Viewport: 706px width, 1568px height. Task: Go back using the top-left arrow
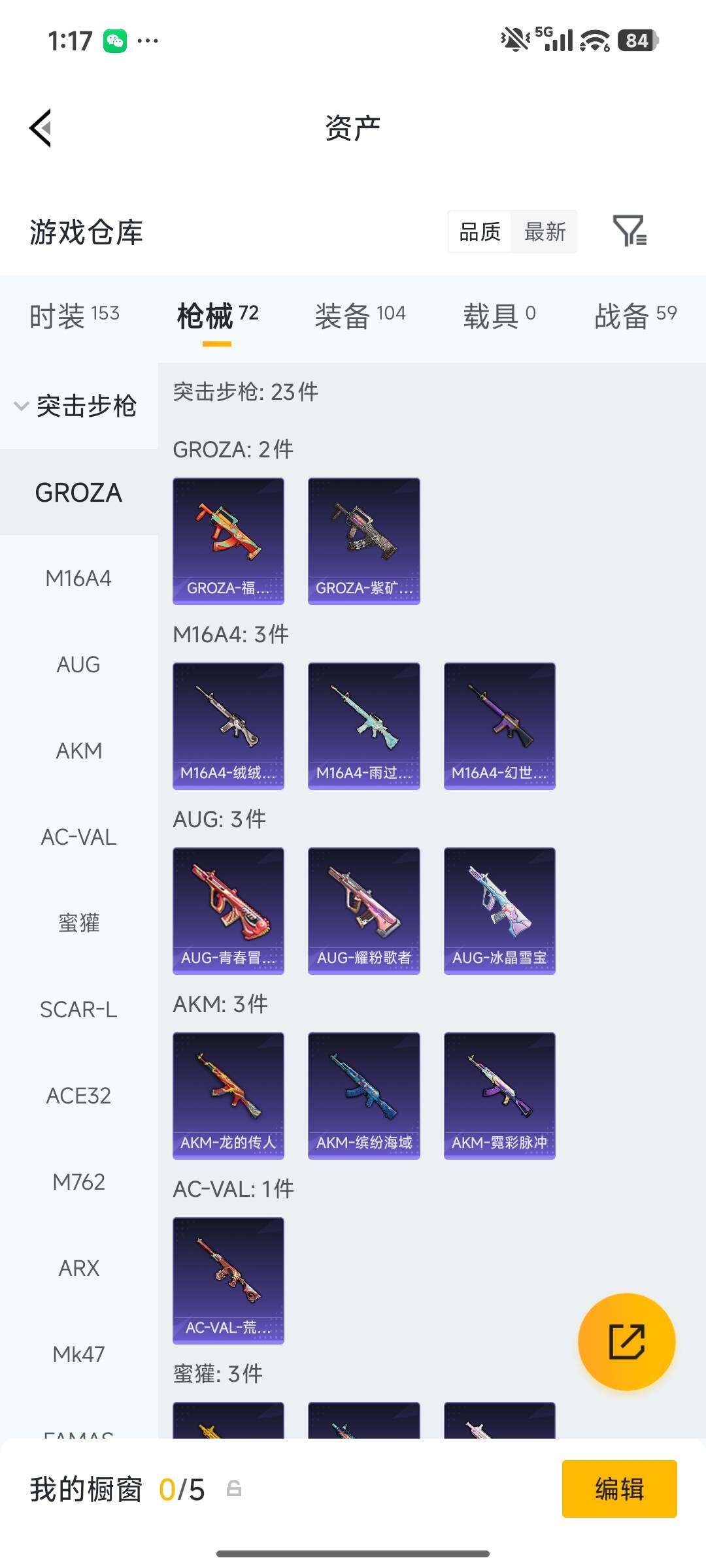41,128
